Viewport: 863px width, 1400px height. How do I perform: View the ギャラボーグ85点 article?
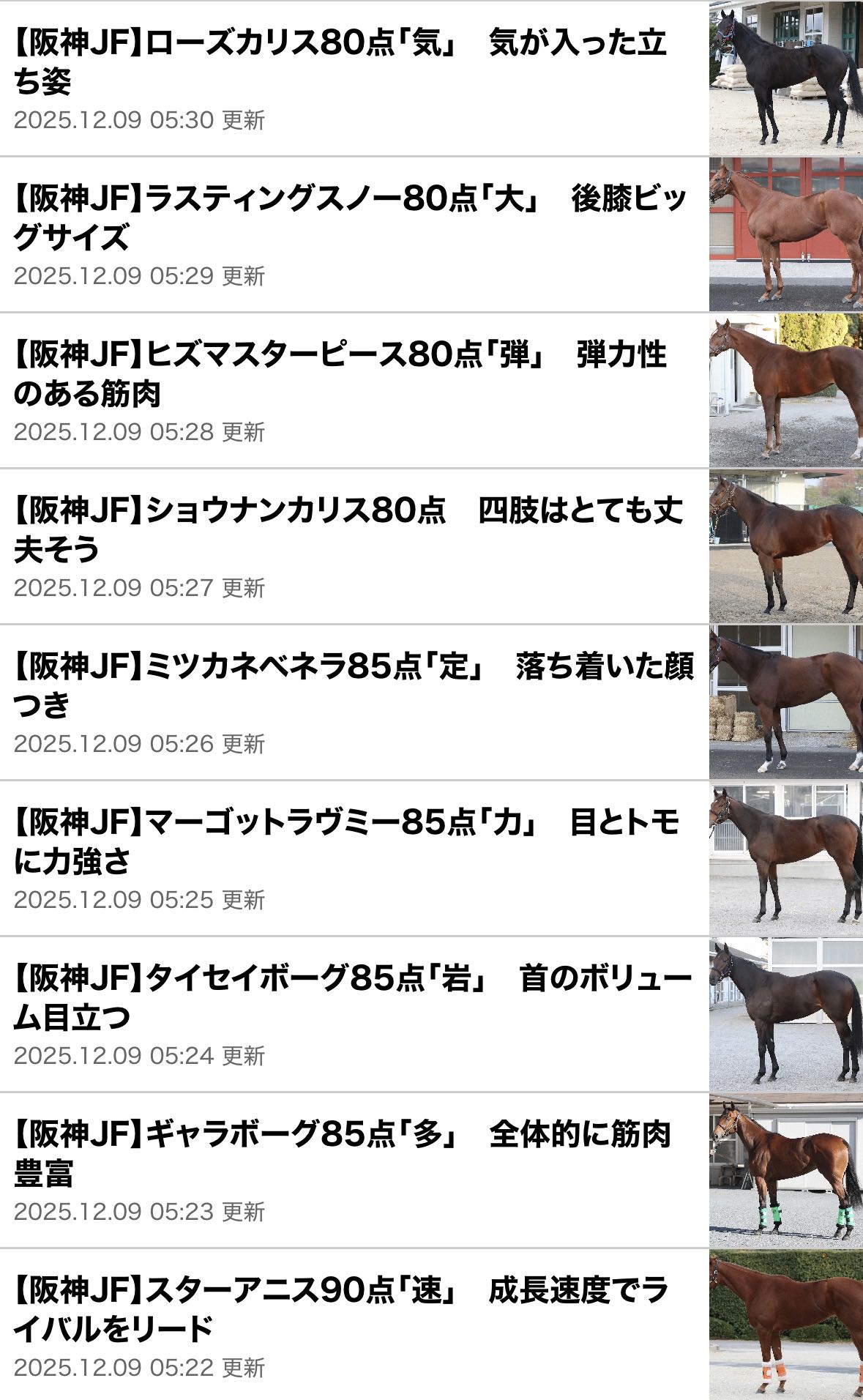343,1153
